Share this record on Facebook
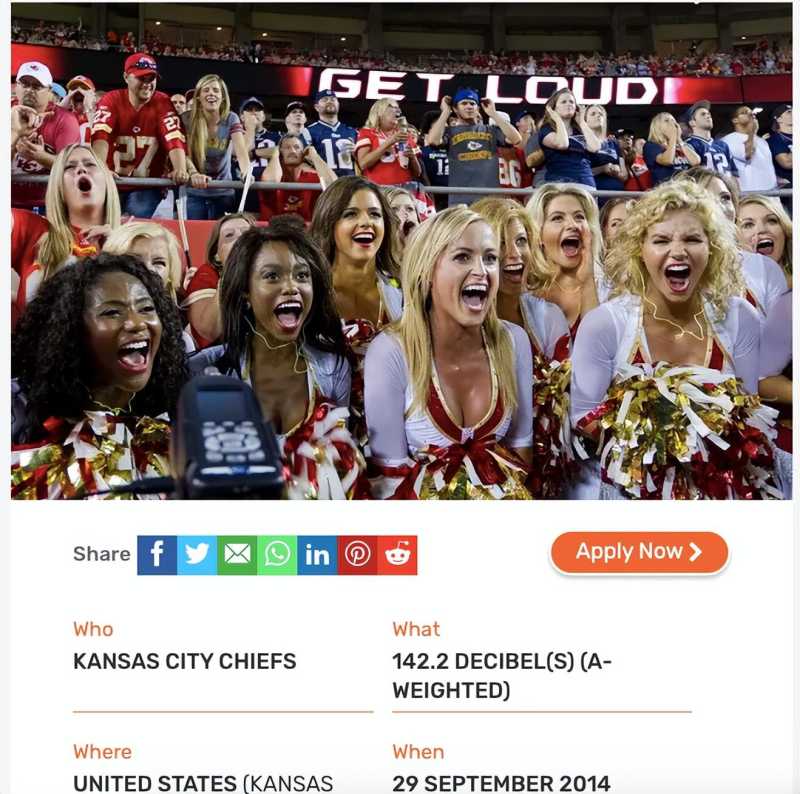Screen dimensions: 800x794 (x=157, y=555)
